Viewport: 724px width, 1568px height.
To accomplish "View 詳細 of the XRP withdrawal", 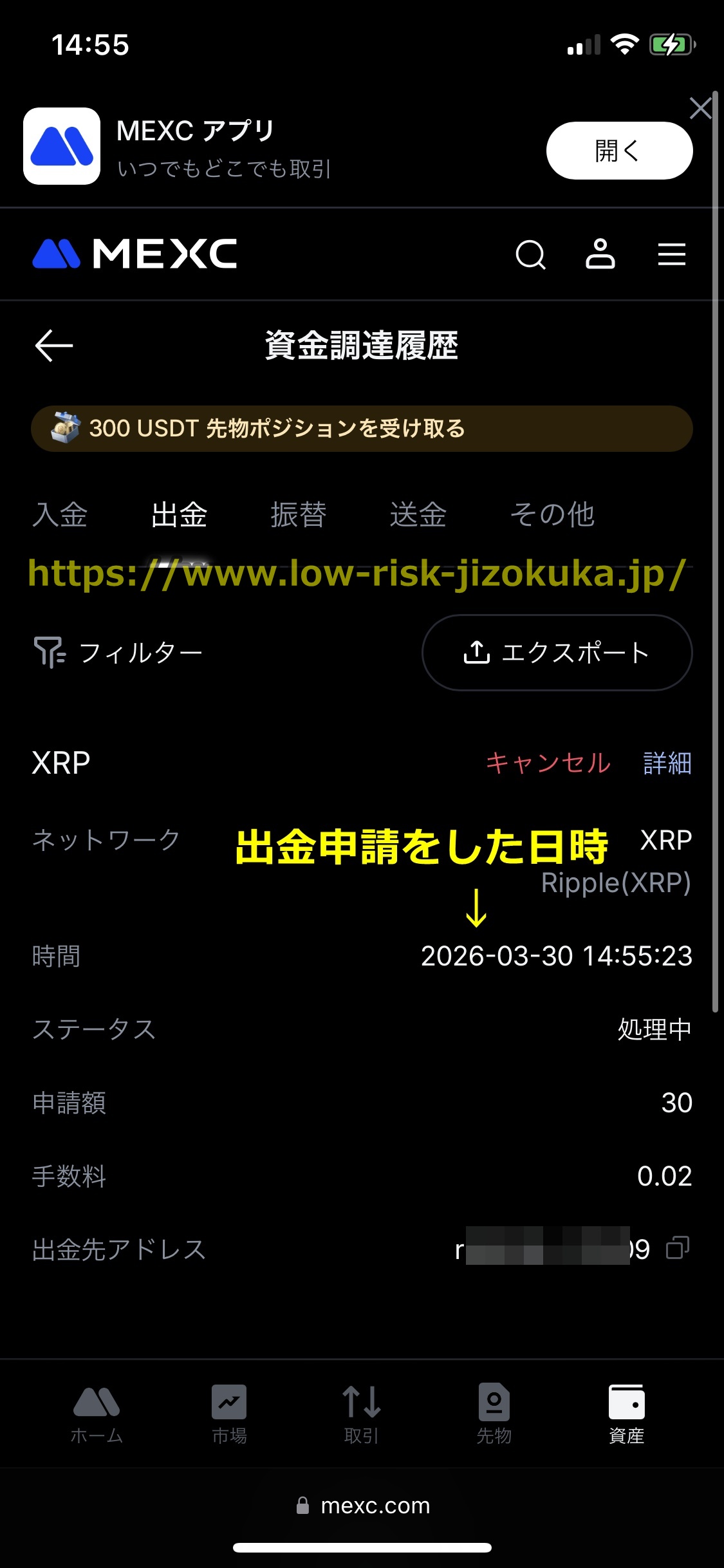I will click(x=667, y=763).
